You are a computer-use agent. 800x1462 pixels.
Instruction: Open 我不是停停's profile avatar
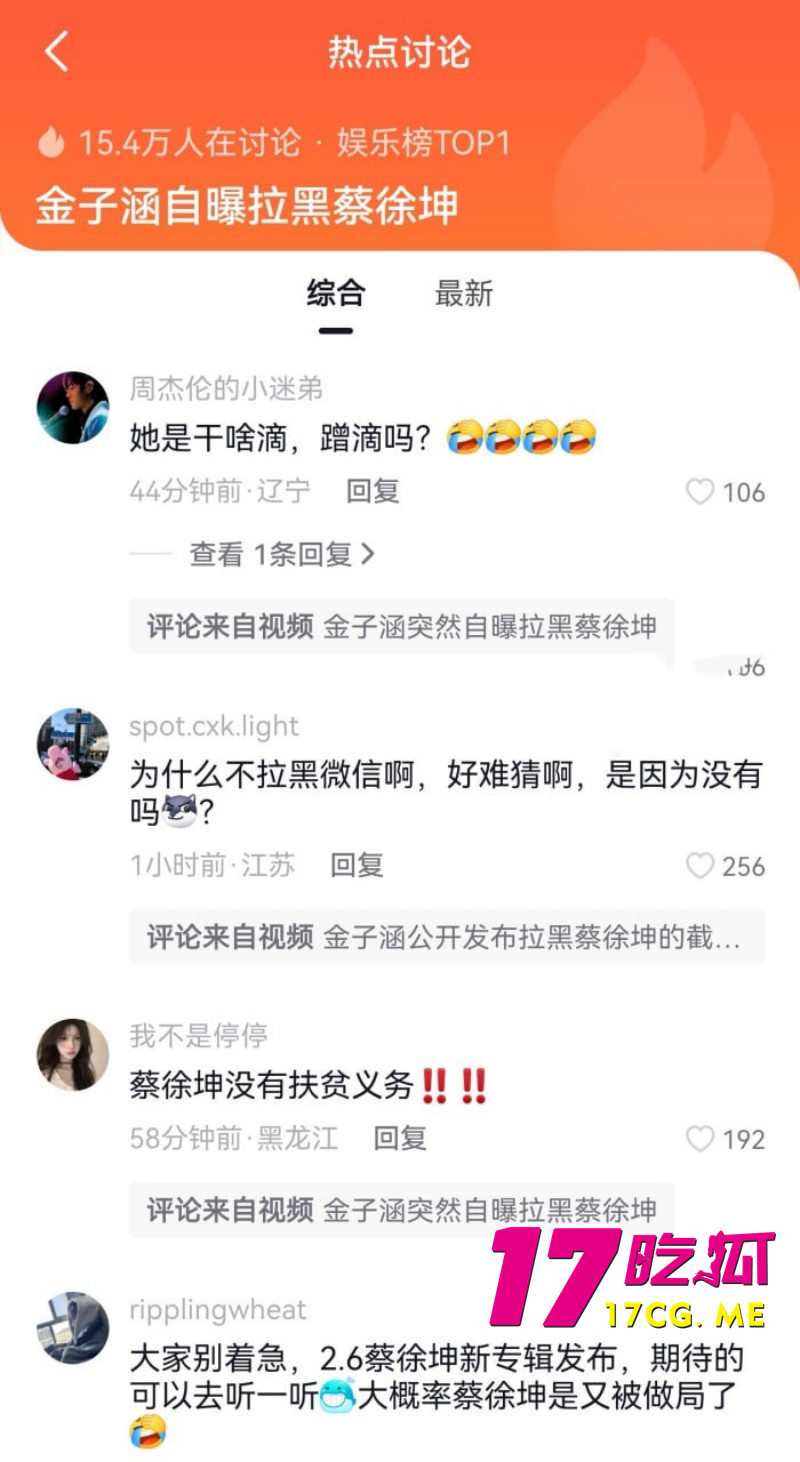[x=71, y=1052]
